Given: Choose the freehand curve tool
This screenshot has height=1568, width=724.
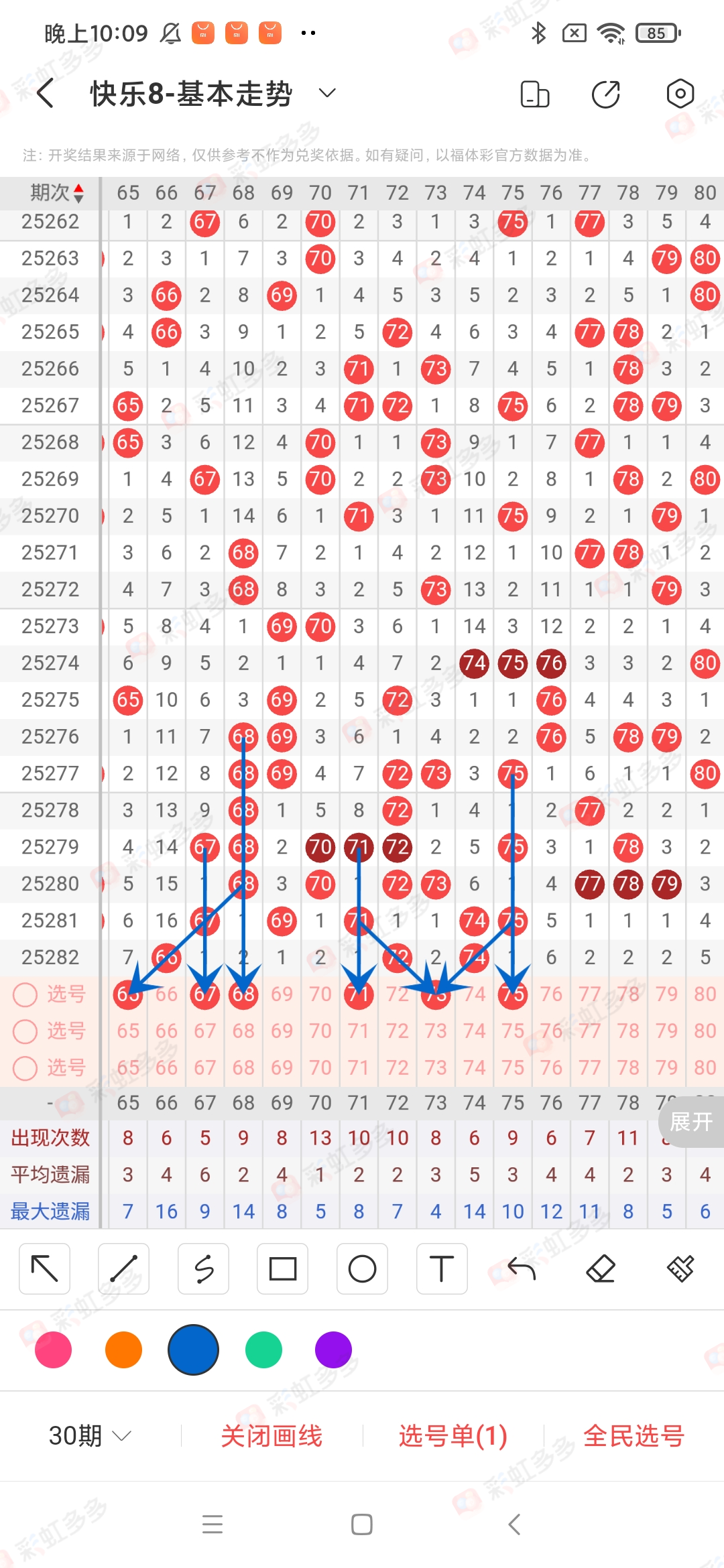Looking at the screenshot, I should pos(204,1268).
